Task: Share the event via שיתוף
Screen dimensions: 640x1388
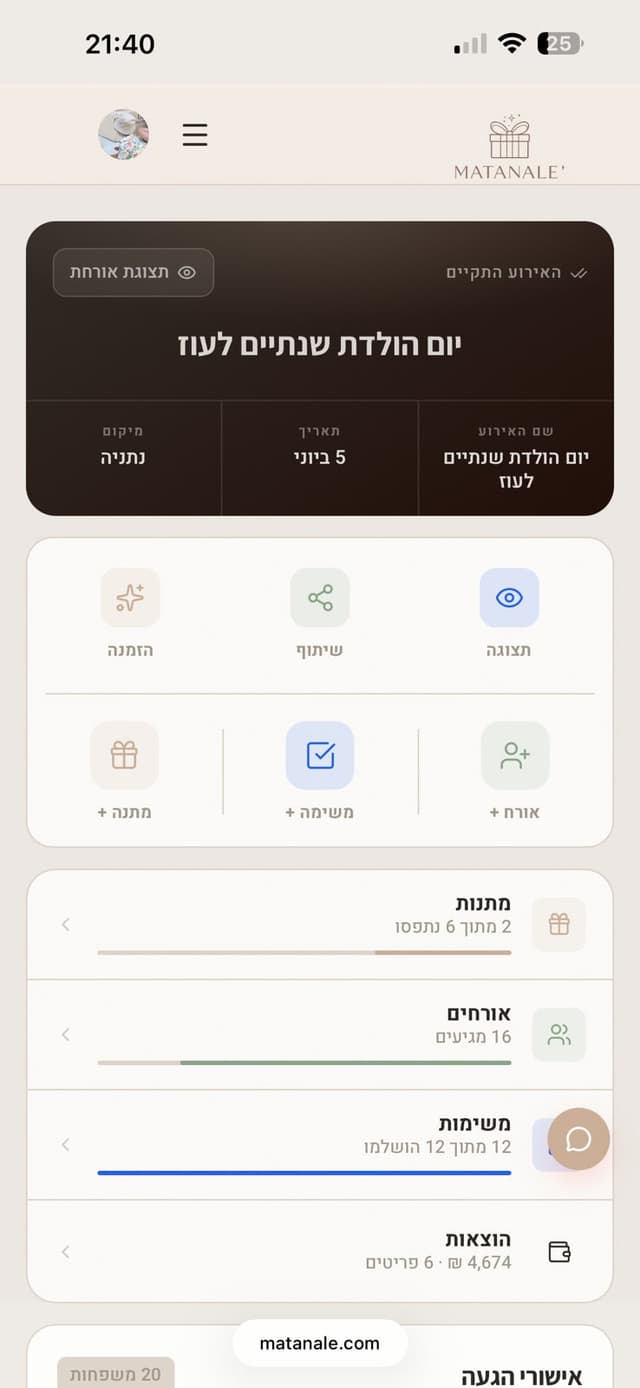Action: click(320, 612)
